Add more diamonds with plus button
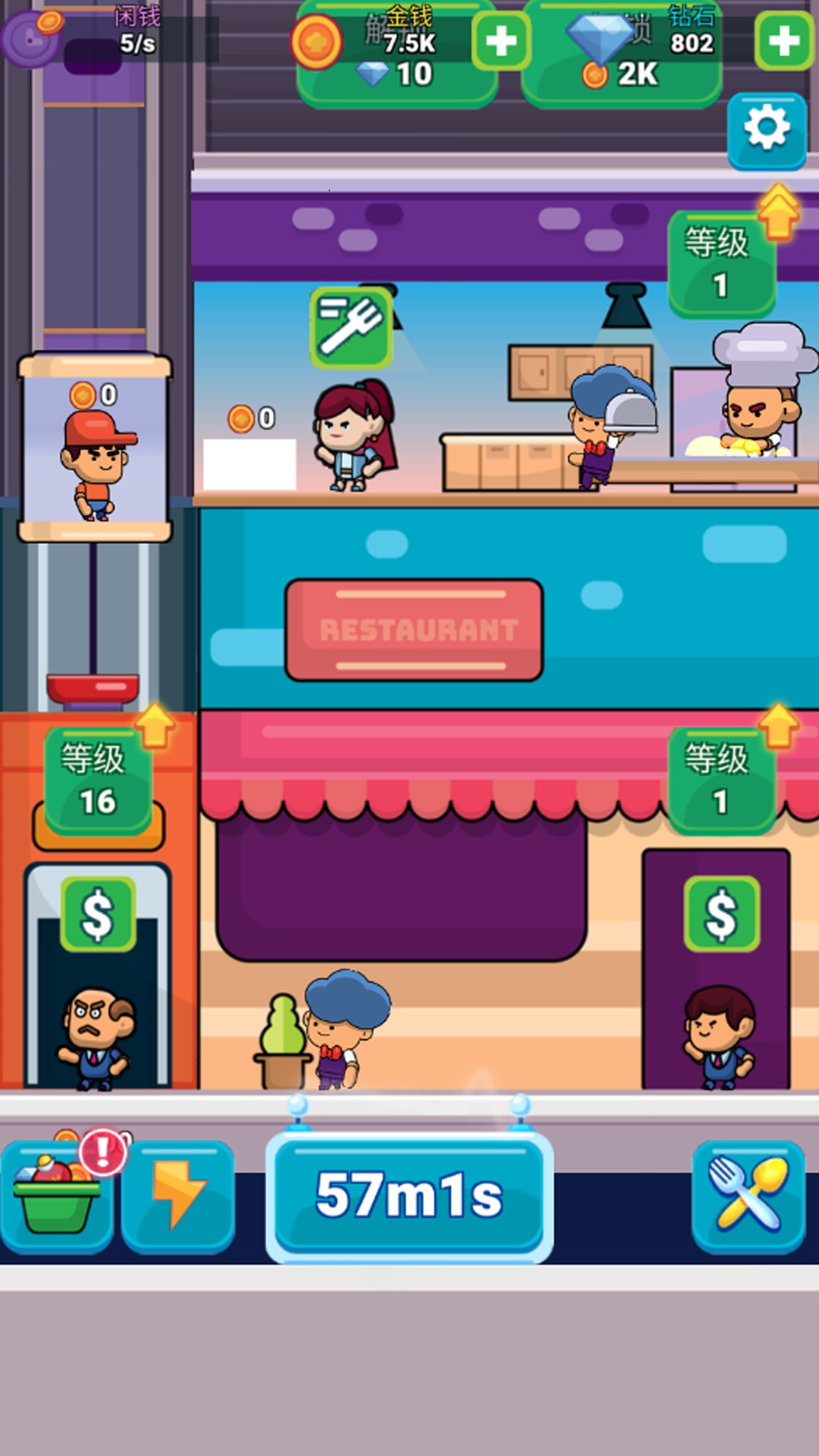 tap(783, 41)
